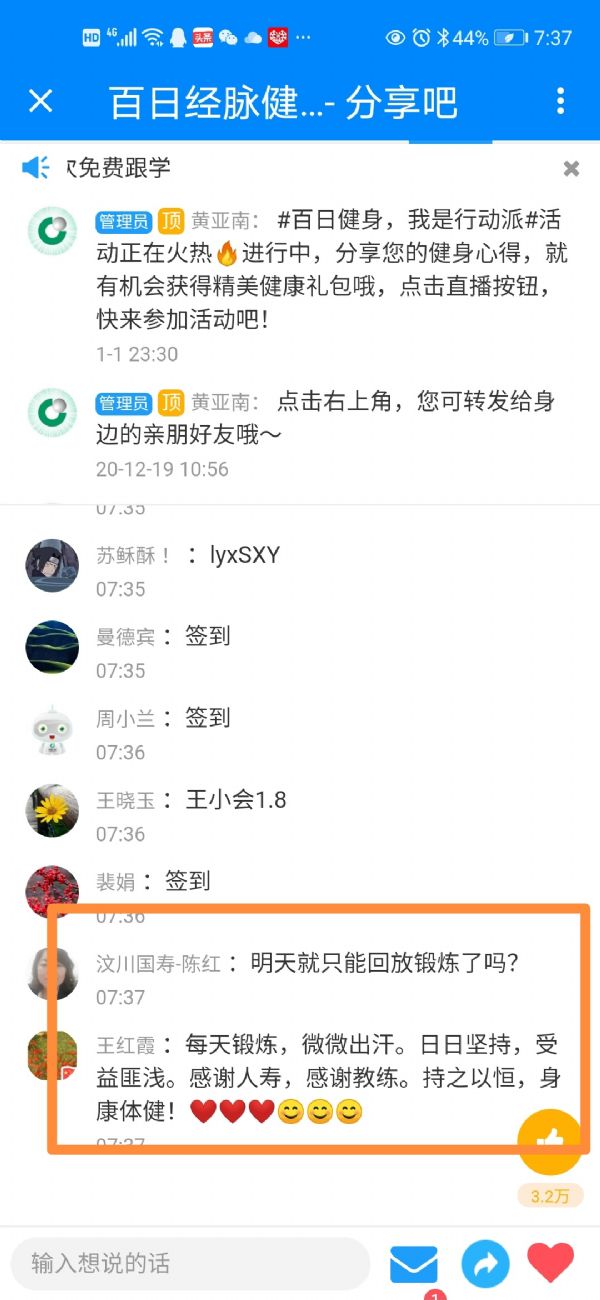
Task: Tap the message input field
Action: 190,1263
